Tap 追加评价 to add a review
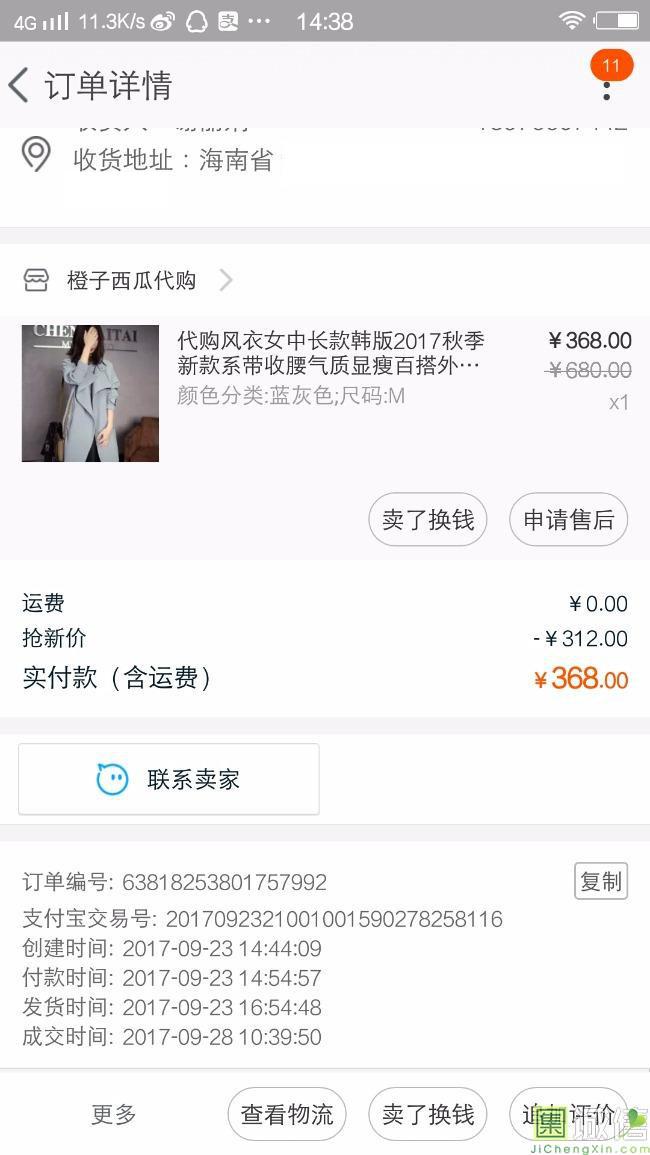The image size is (650, 1155). 568,1114
